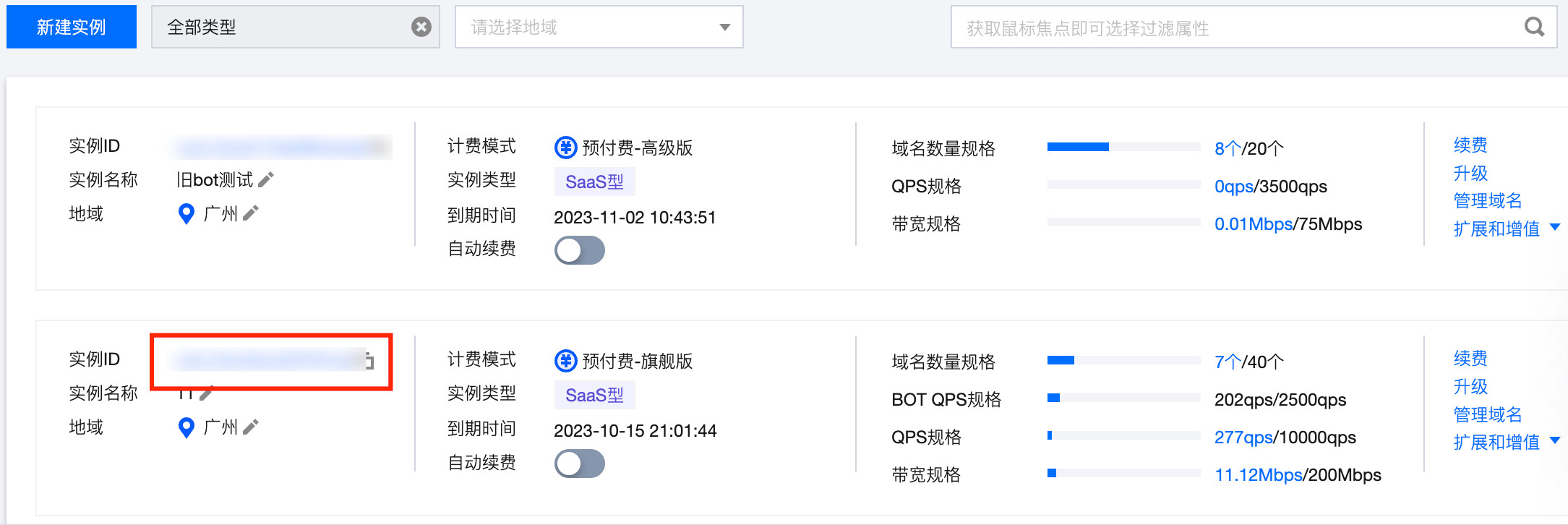Open the 请选择地域 region dropdown
Viewport: 1568px width, 525px height.
click(x=599, y=27)
